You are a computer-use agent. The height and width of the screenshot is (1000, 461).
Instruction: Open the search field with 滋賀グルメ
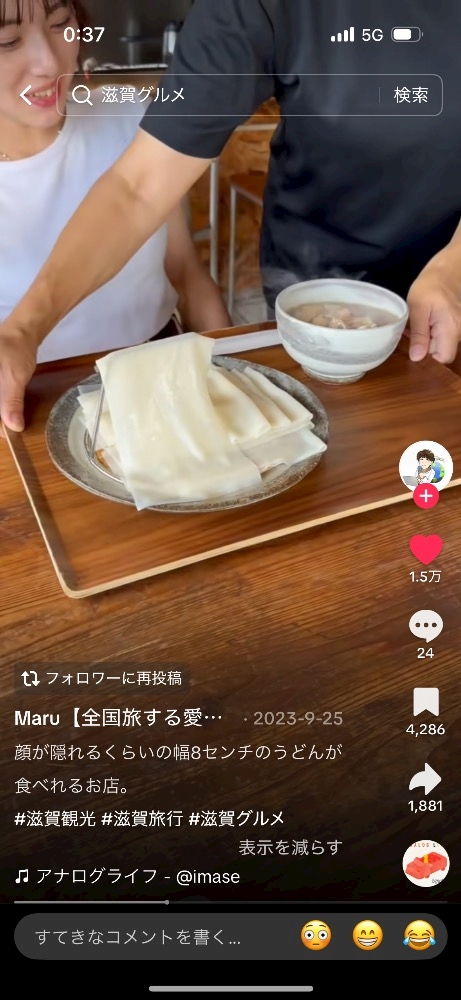pyautogui.click(x=223, y=95)
